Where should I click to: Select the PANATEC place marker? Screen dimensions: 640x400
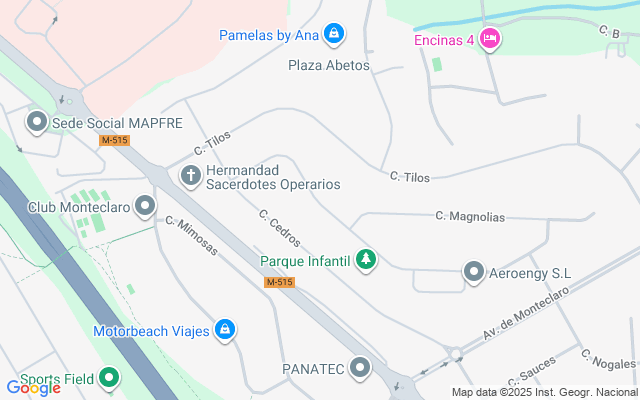pos(359,368)
